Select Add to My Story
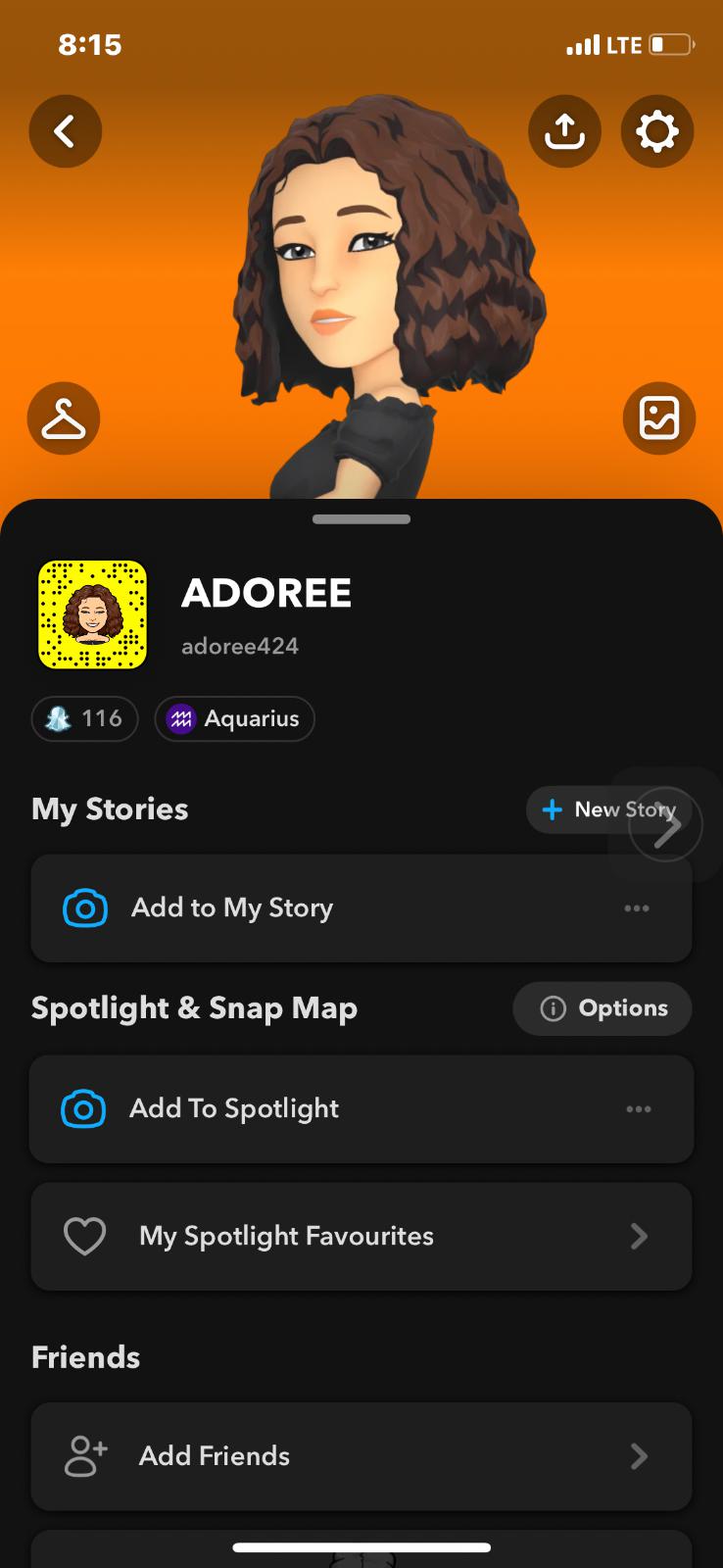Screen dimensions: 723x1568 pyautogui.click(x=232, y=908)
